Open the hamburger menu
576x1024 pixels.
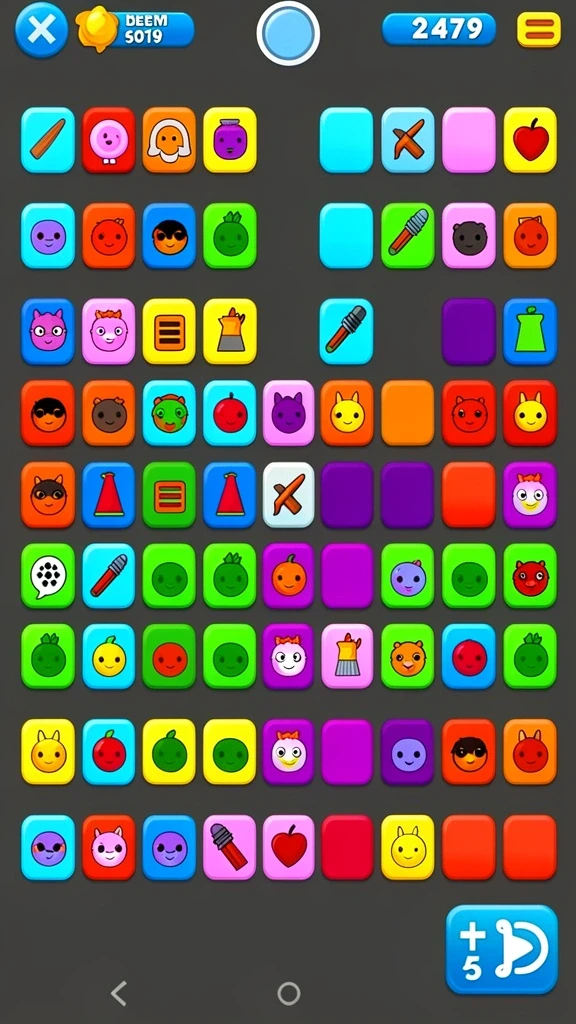tap(539, 29)
